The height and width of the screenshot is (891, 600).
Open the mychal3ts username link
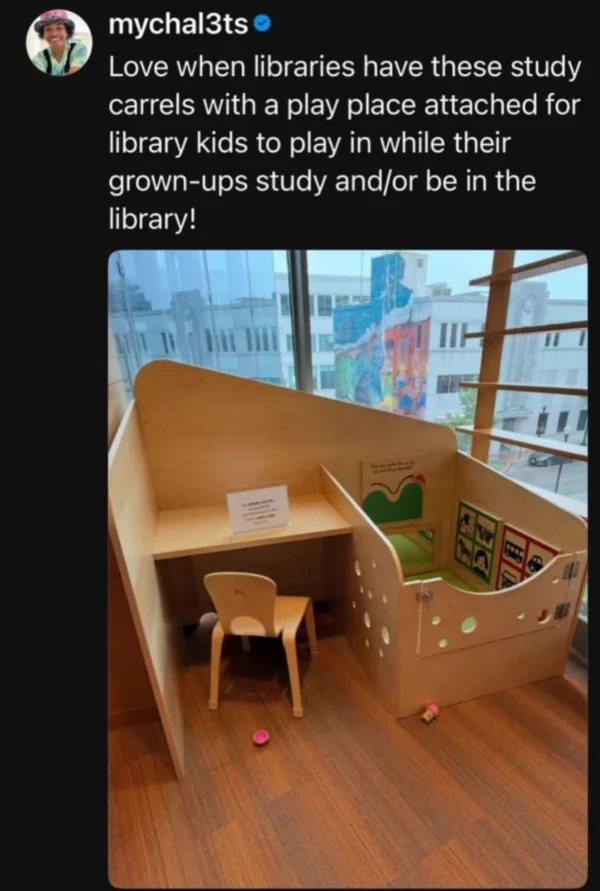point(178,27)
